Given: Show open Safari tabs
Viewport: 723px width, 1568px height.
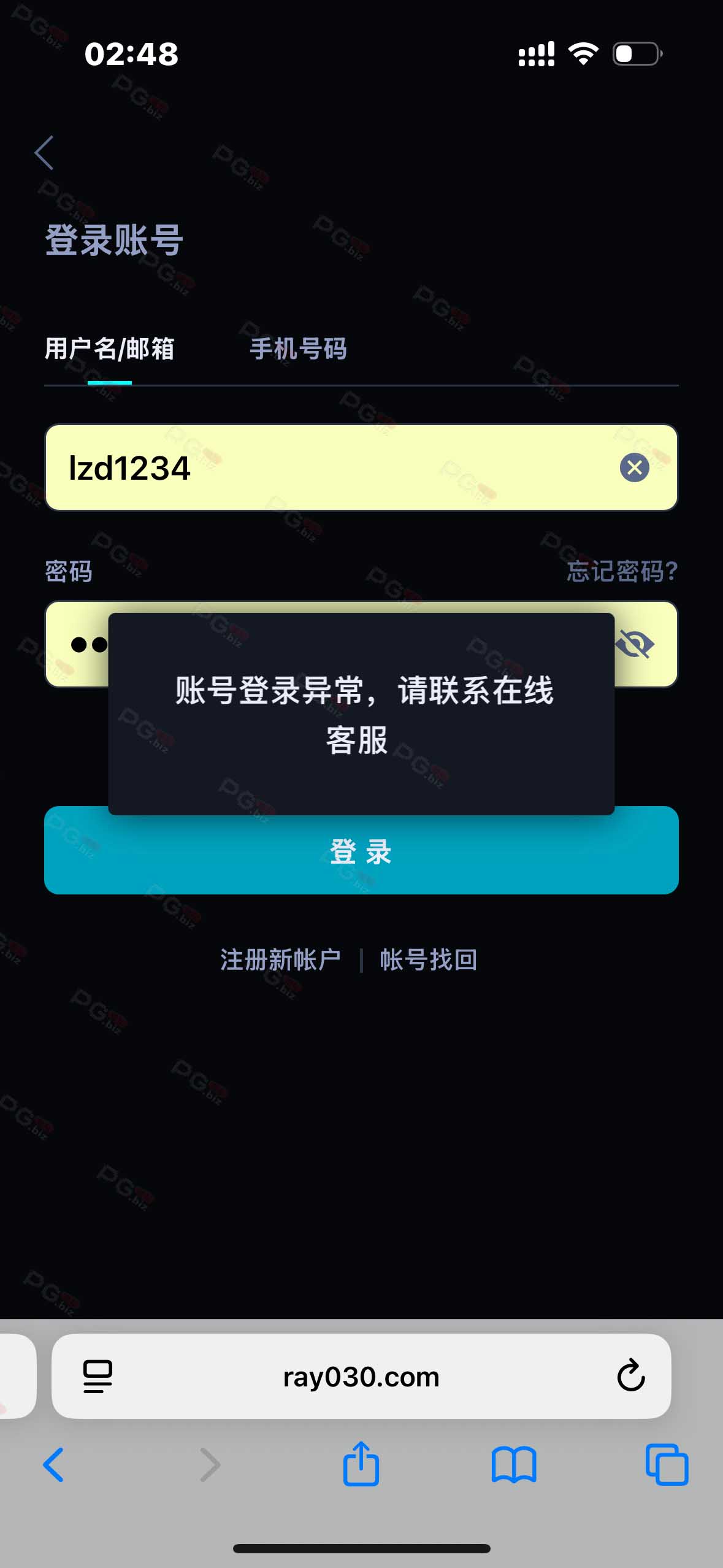Looking at the screenshot, I should (667, 1464).
